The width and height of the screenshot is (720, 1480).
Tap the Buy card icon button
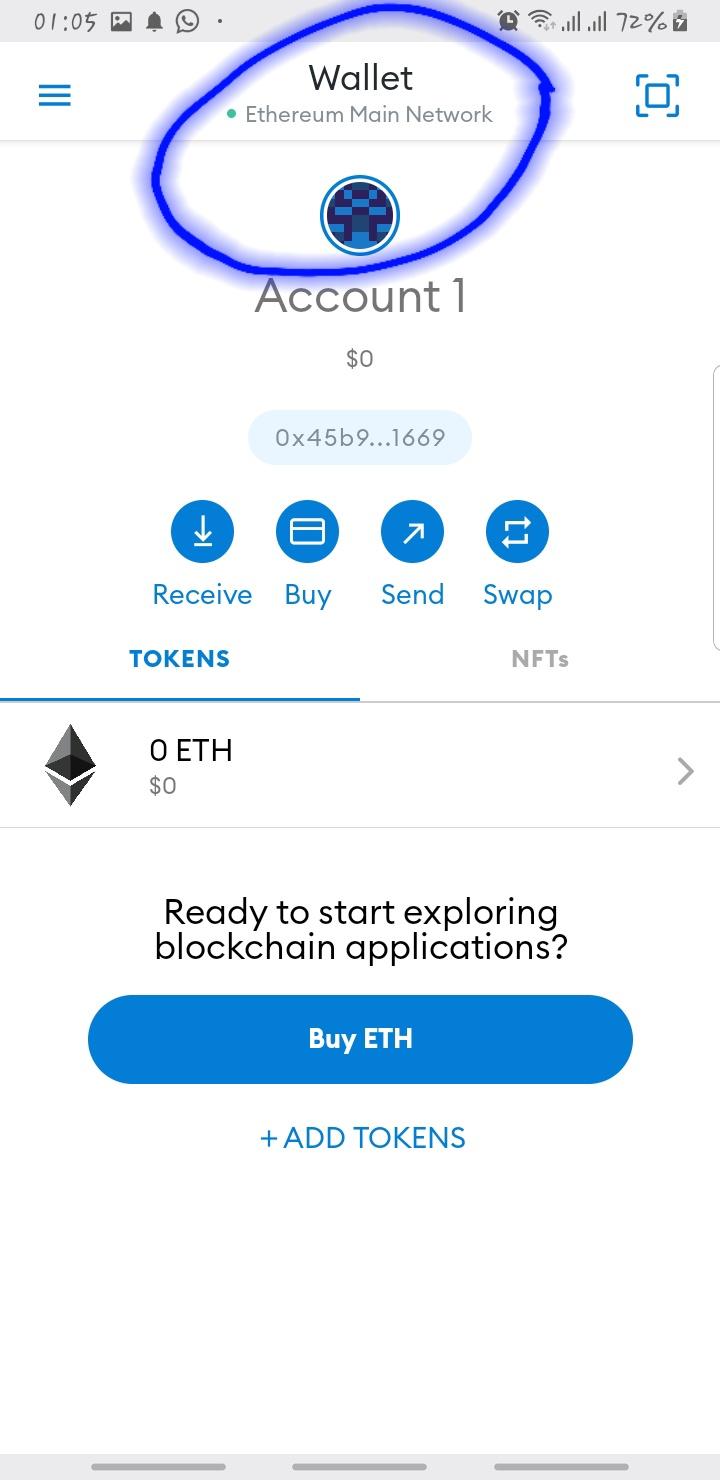307,531
